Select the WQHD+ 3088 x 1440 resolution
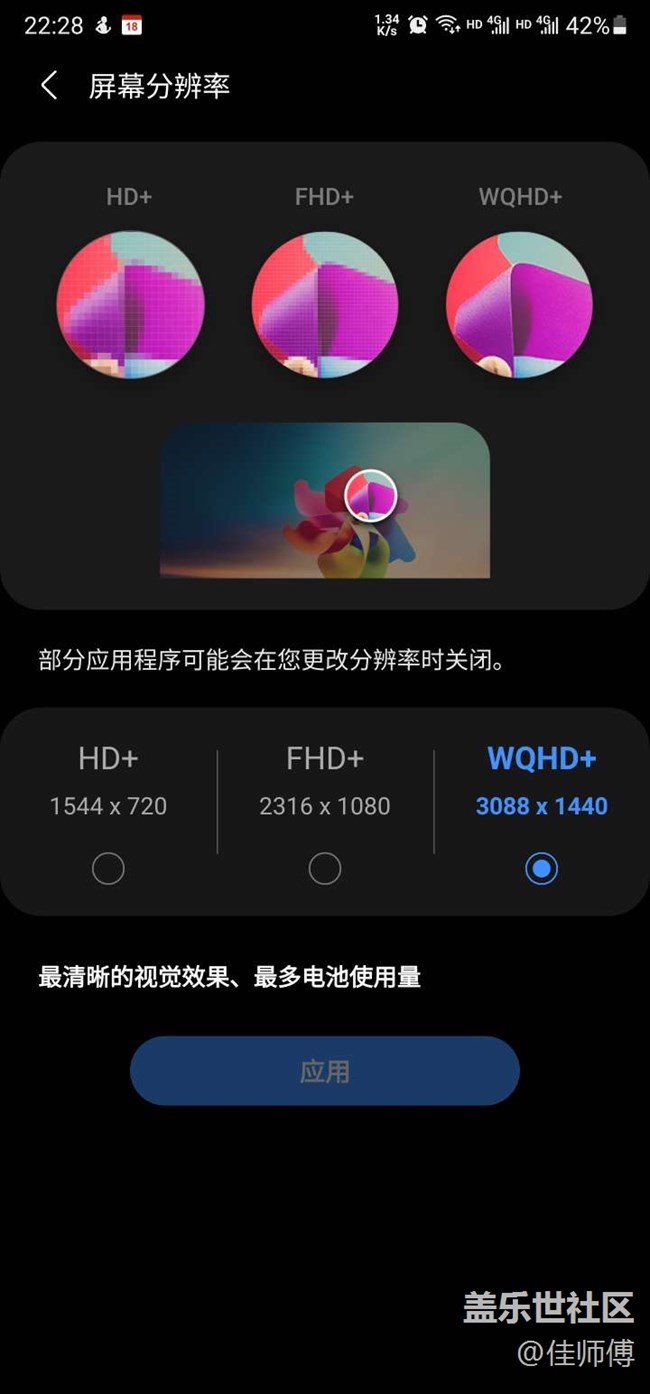Image resolution: width=650 pixels, height=1394 pixels. (541, 868)
